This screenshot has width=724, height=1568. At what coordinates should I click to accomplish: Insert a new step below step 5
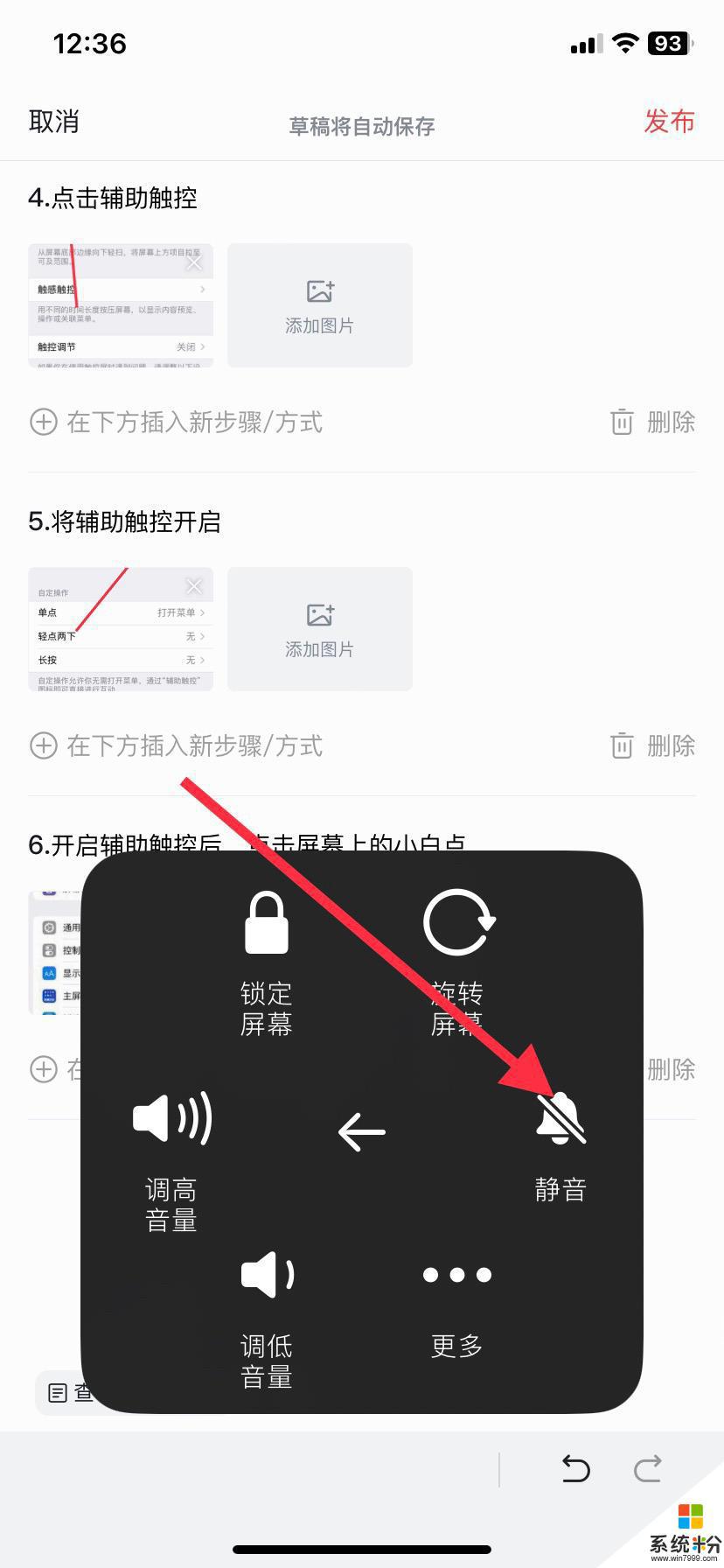[177, 746]
